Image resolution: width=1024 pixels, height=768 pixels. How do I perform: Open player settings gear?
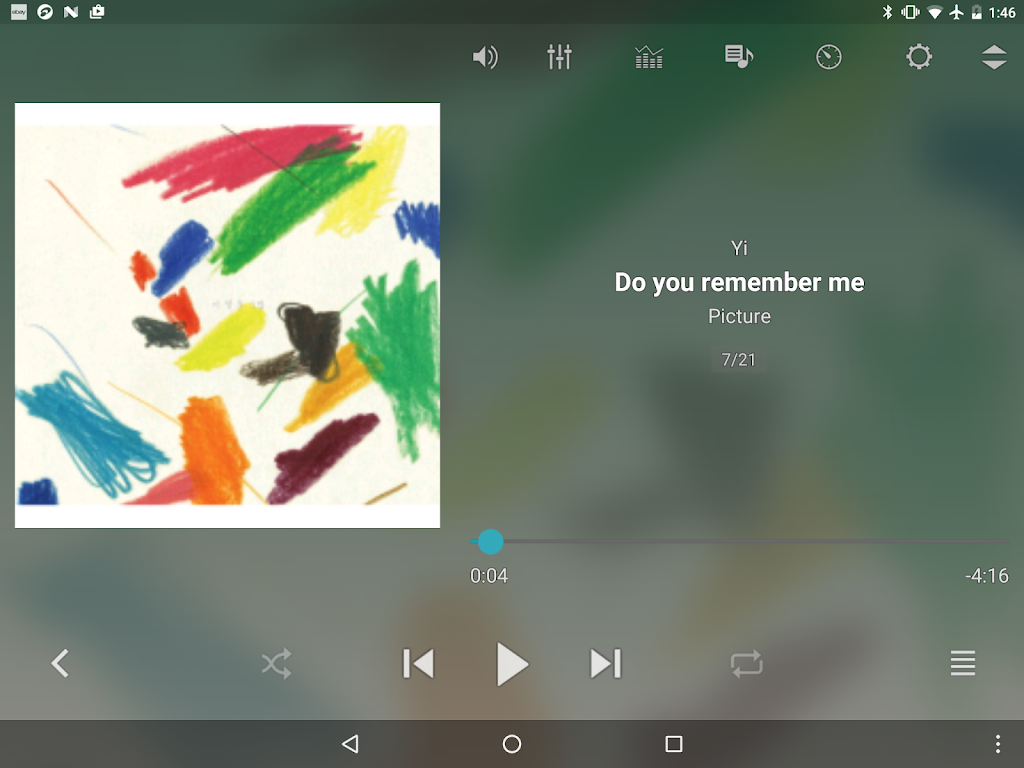coord(918,57)
